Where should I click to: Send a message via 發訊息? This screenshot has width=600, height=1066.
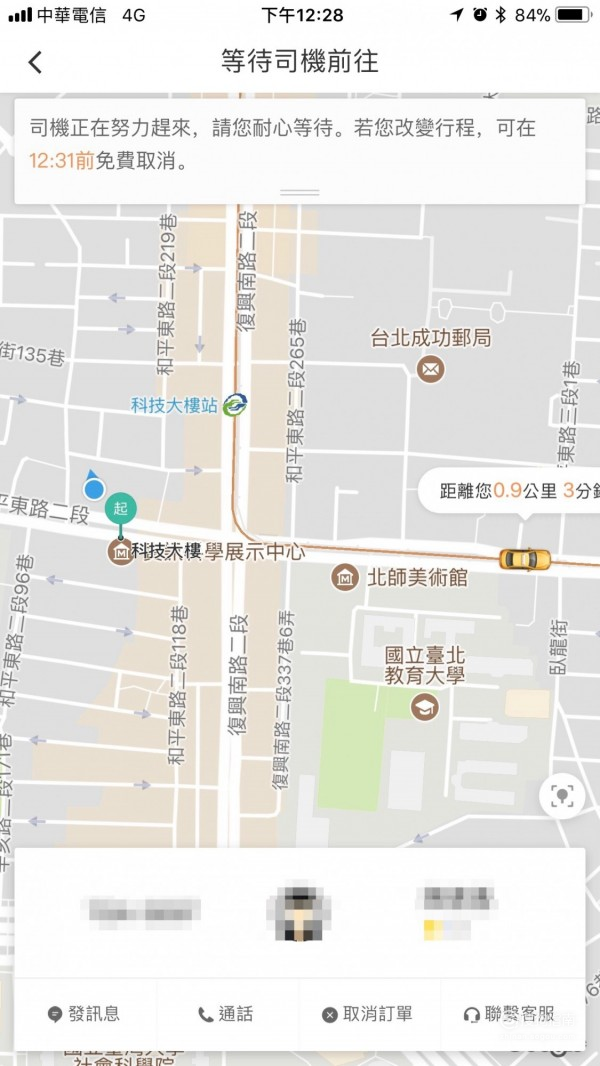coord(84,1013)
